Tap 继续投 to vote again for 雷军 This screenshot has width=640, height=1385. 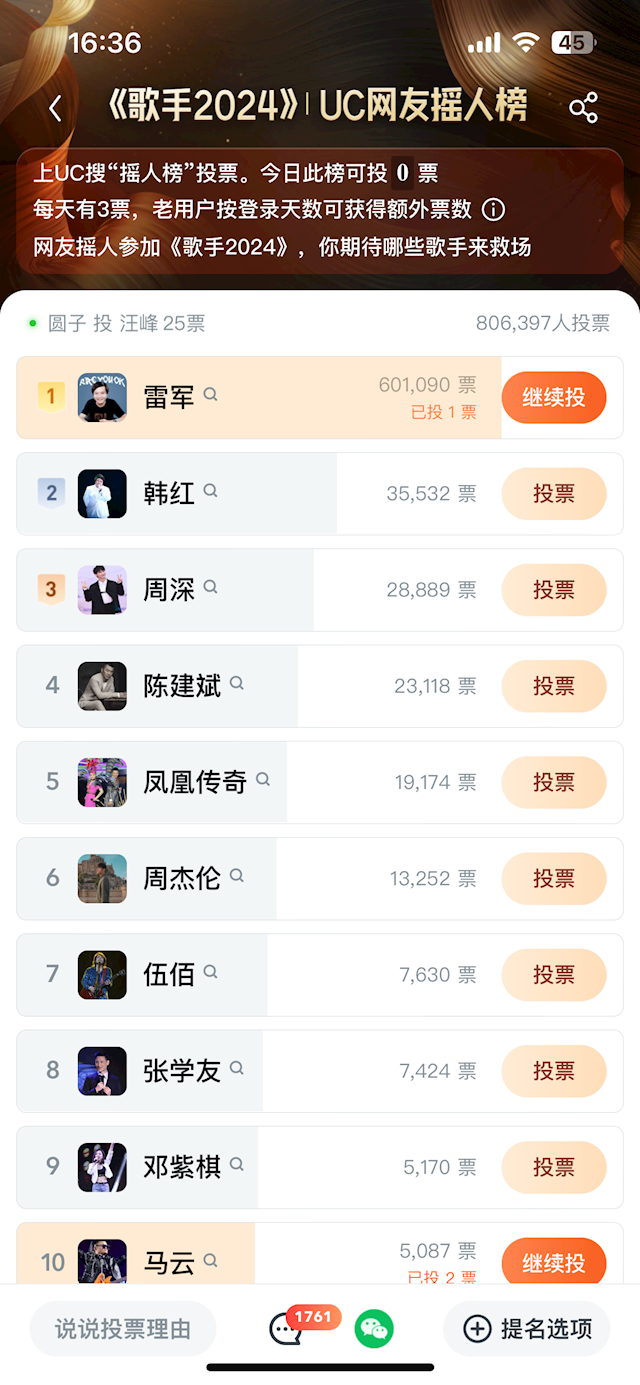553,397
